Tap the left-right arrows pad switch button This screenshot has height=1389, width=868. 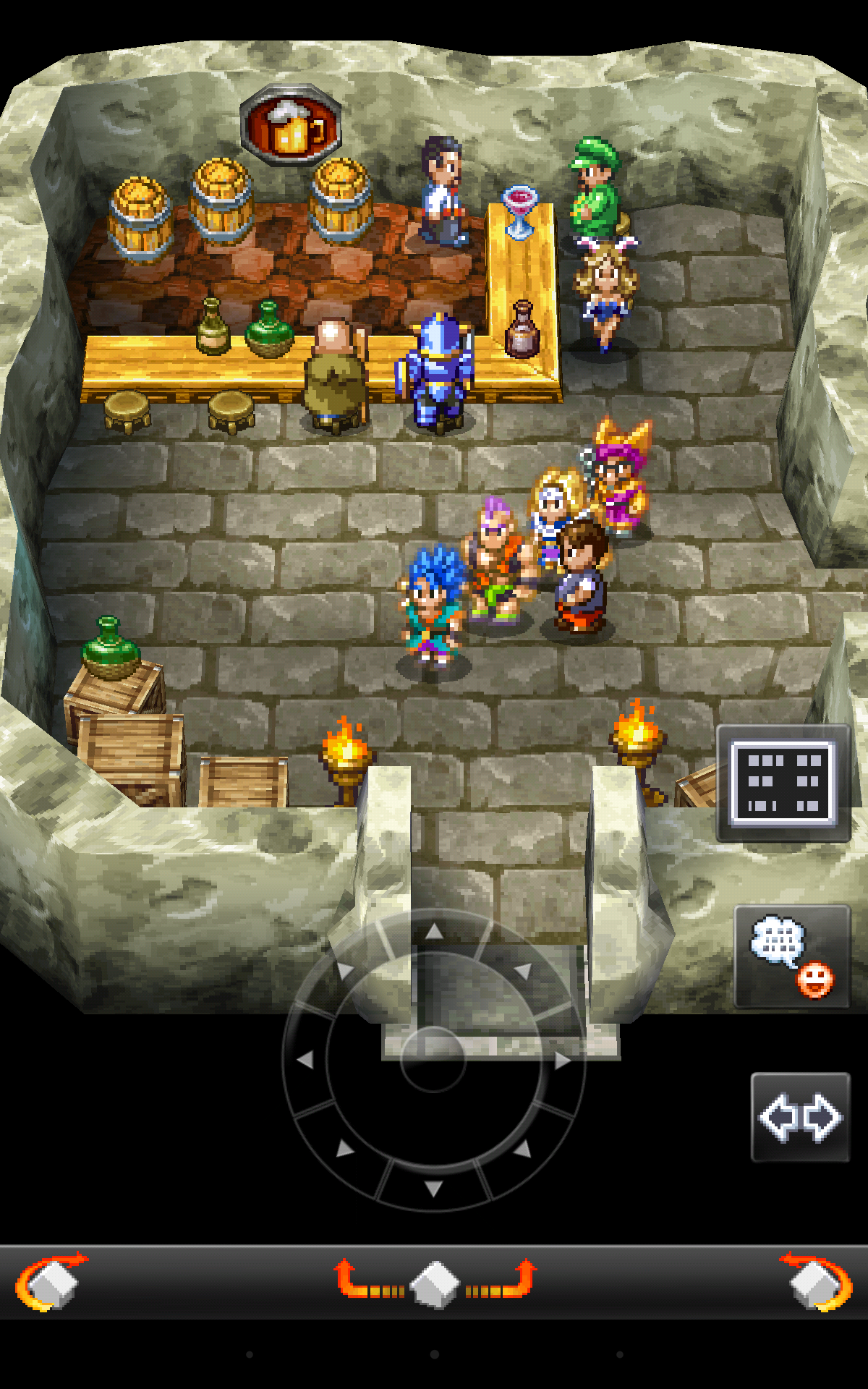pos(800,1118)
